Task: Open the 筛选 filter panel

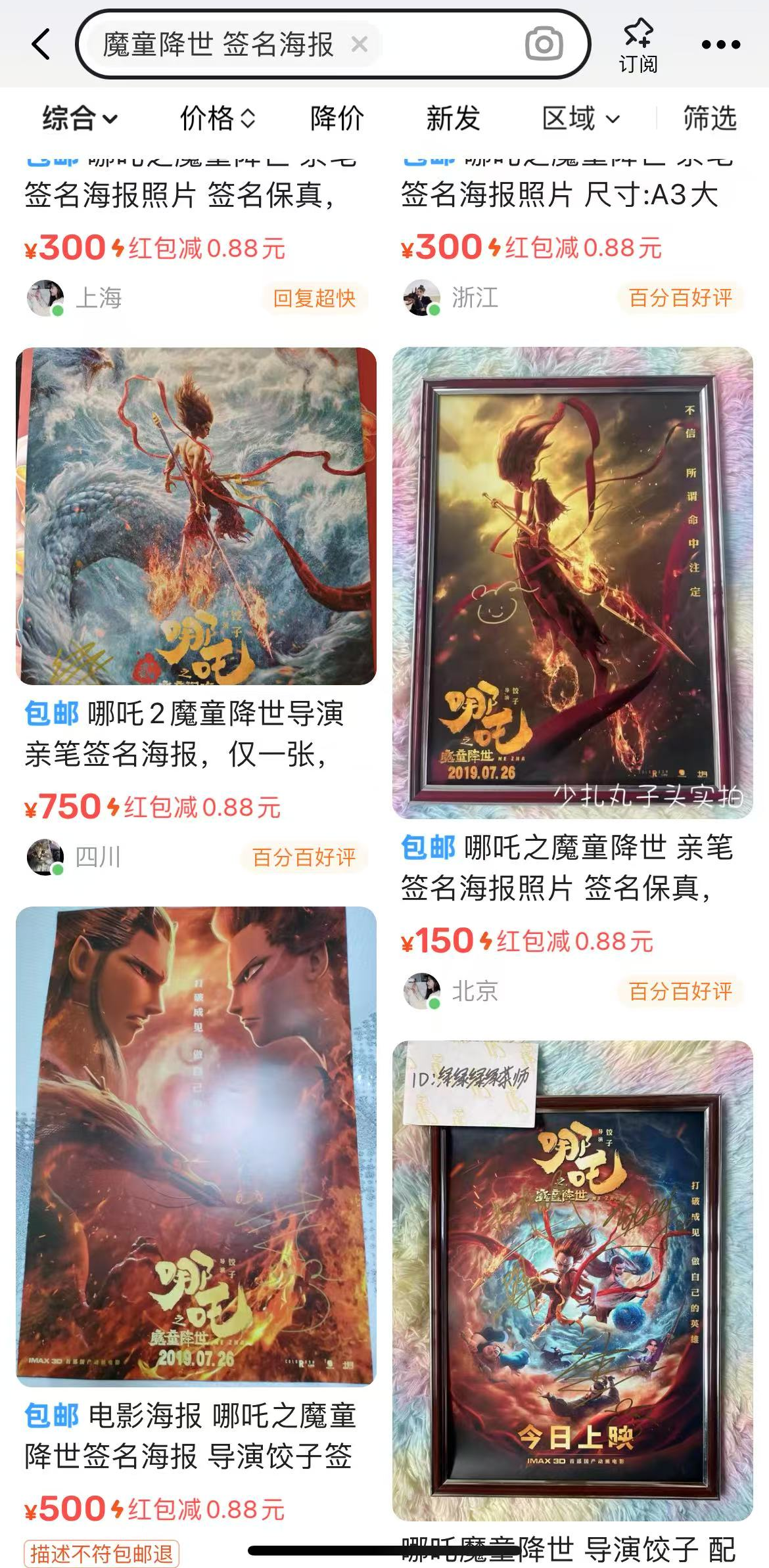Action: pyautogui.click(x=710, y=119)
